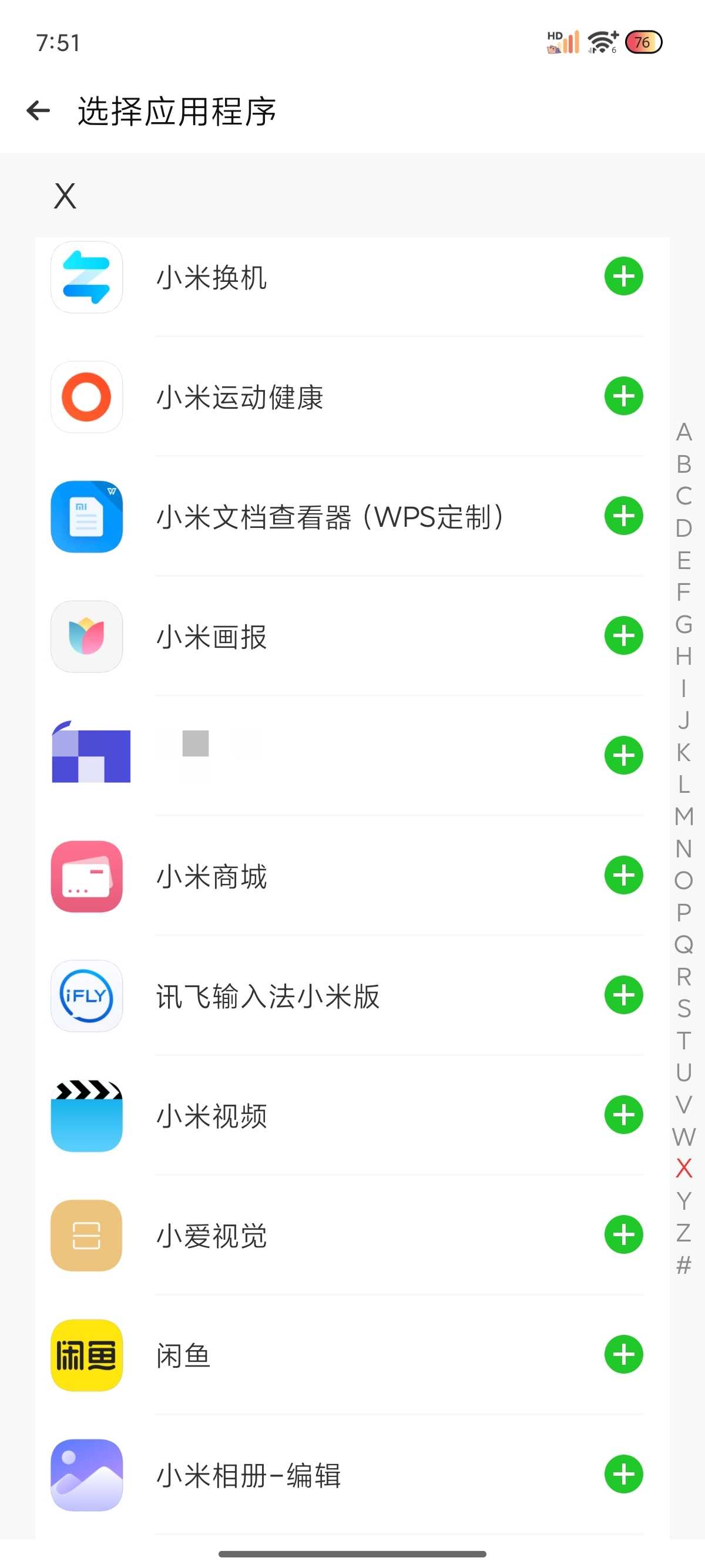
Task: Add 小米换机 with its plus button
Action: tap(623, 277)
